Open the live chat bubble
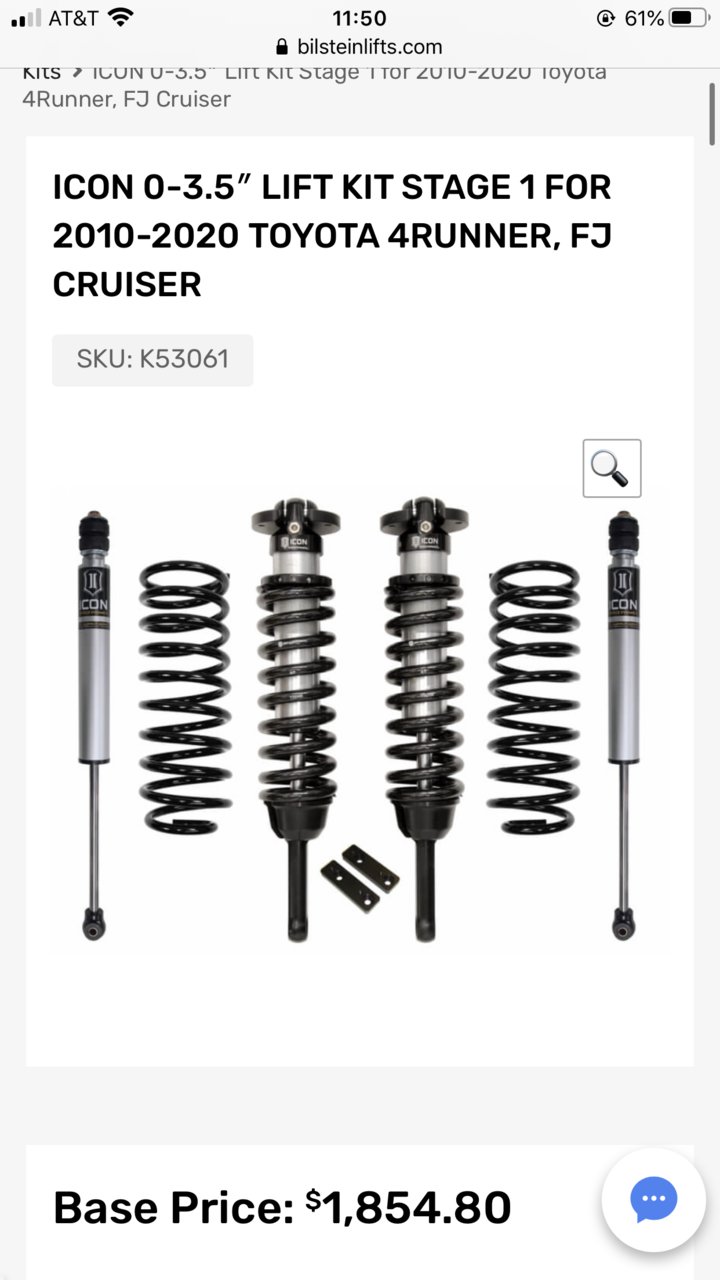This screenshot has width=720, height=1280. (x=653, y=1199)
